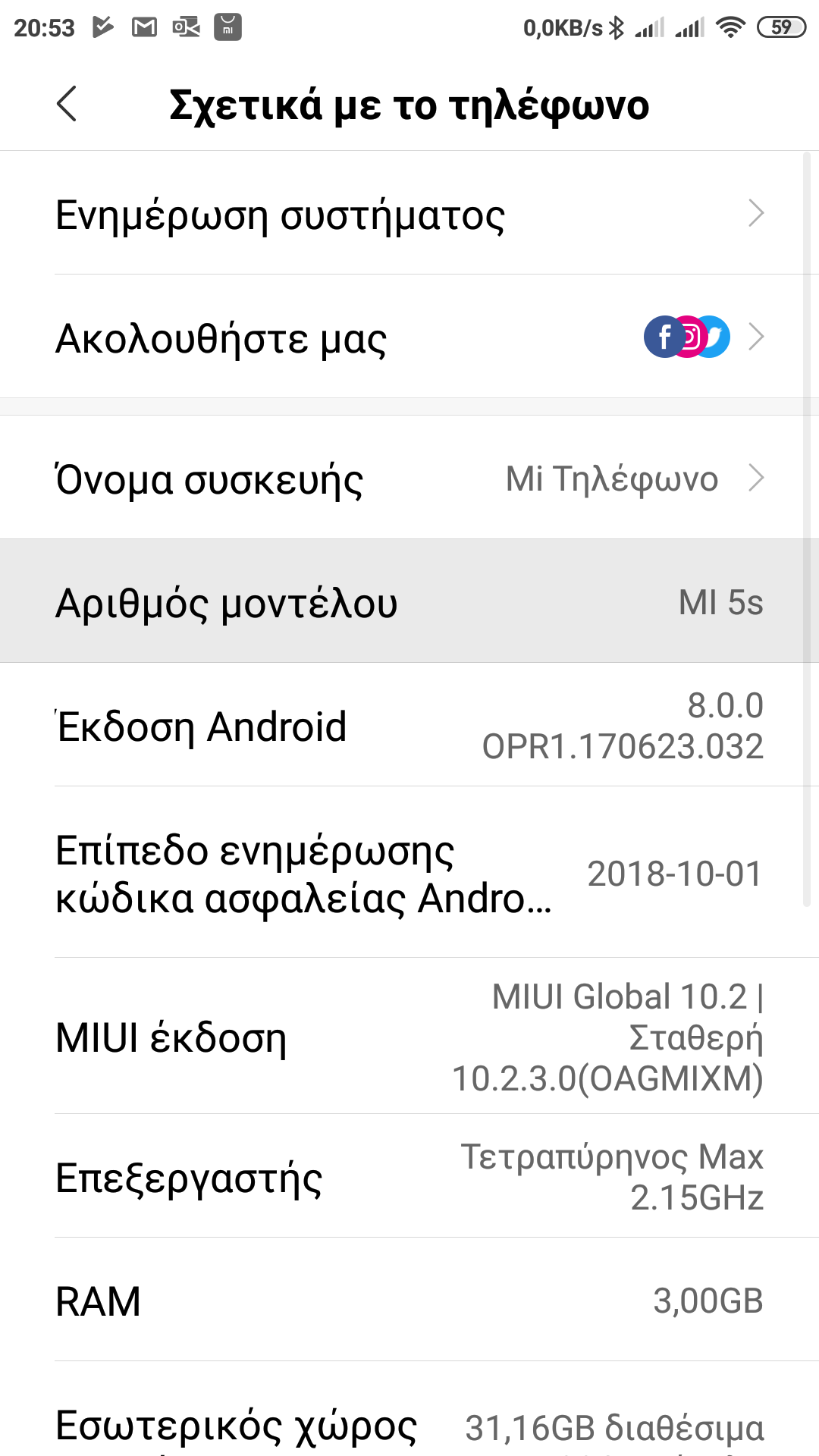This screenshot has height=1456, width=819.
Task: Open Ενημέρωση συστήματος
Action: (x=409, y=215)
